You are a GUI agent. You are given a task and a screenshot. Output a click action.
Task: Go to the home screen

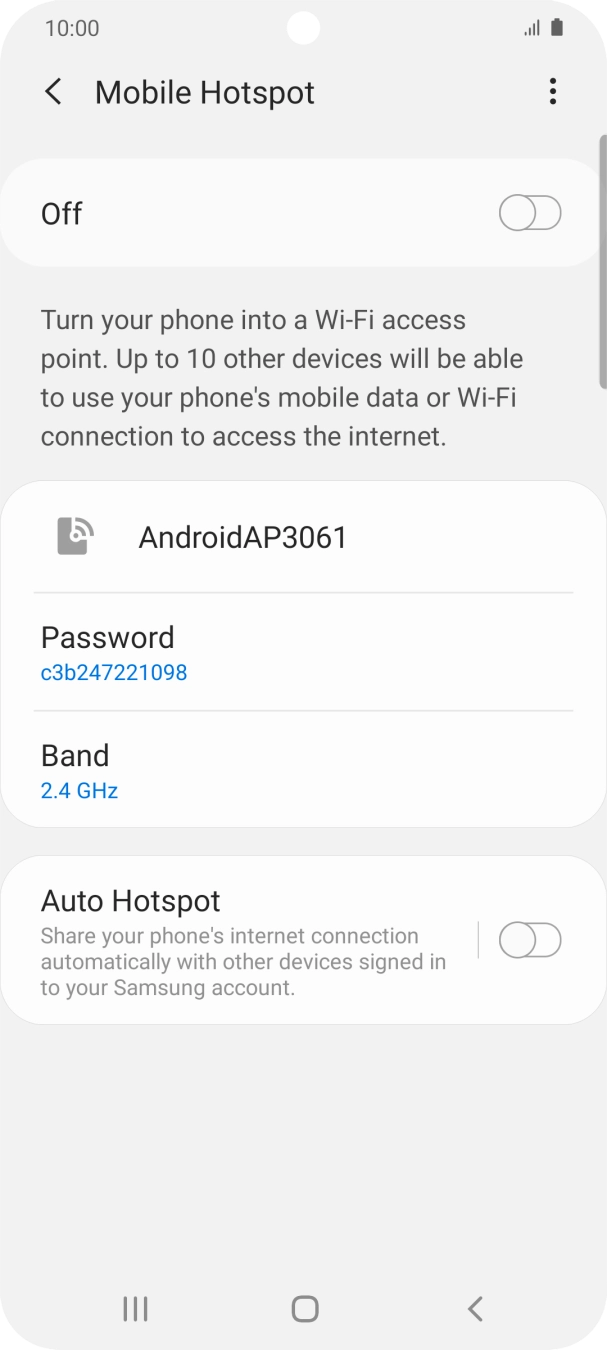[x=304, y=1308]
